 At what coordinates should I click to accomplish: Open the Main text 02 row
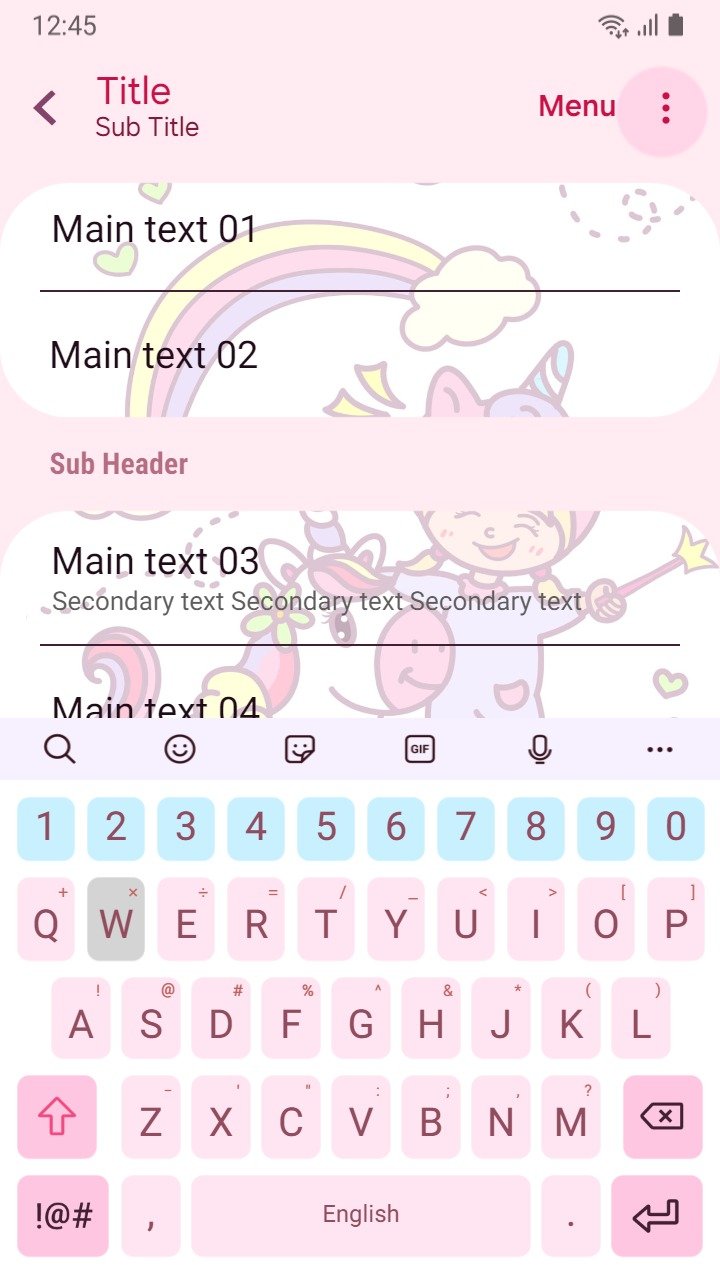[x=360, y=355]
